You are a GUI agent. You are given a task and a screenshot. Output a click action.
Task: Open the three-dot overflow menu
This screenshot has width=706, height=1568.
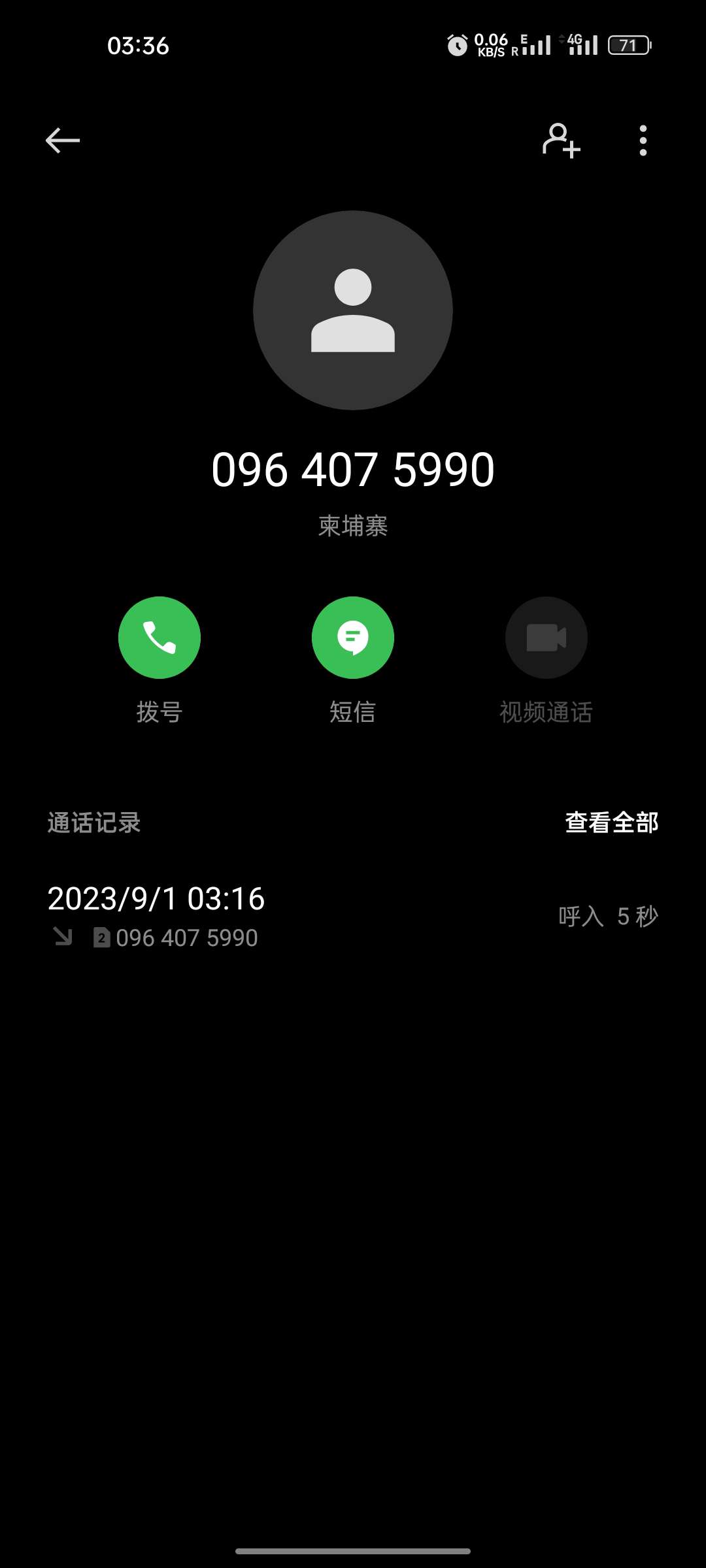point(643,140)
